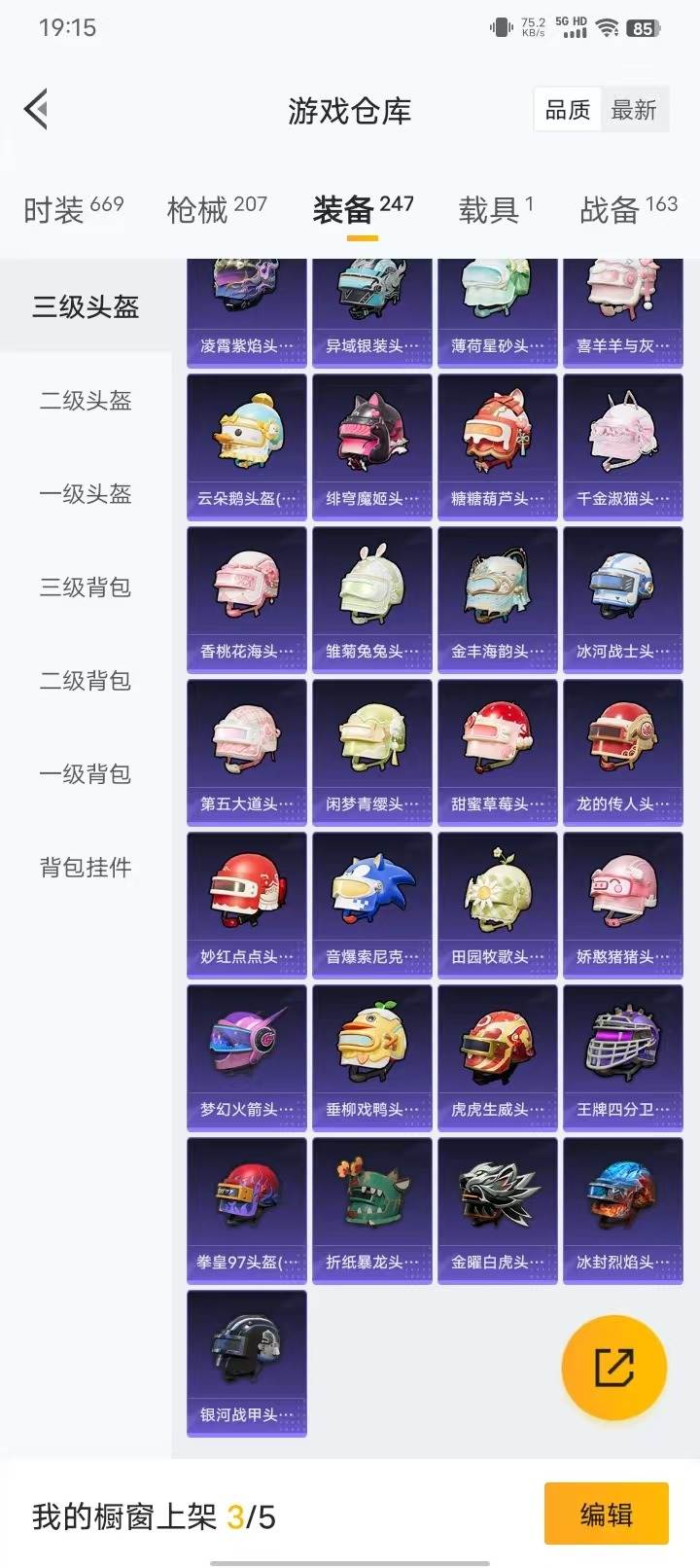
Task: Tap the back arrow to leave the warehouse
Action: pyautogui.click(x=37, y=109)
